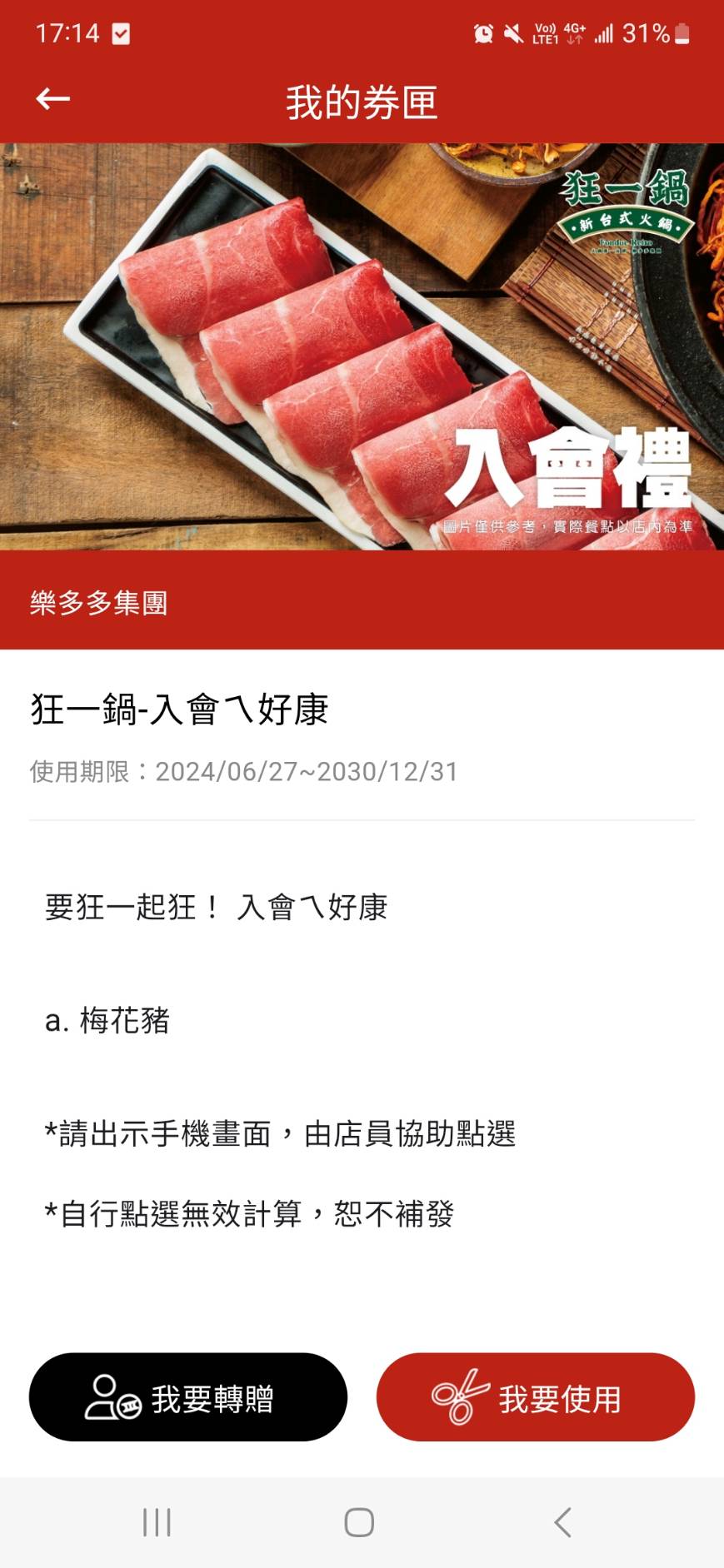Open recent apps from navigation bar
724x1568 pixels.
tap(157, 1522)
